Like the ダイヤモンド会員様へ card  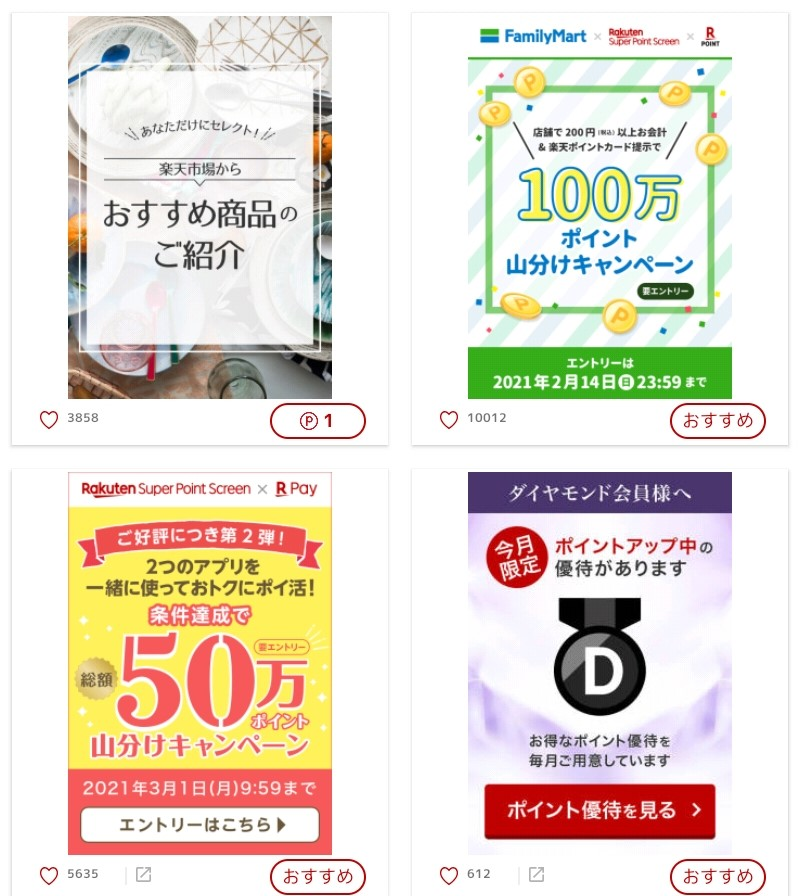pyautogui.click(x=449, y=875)
